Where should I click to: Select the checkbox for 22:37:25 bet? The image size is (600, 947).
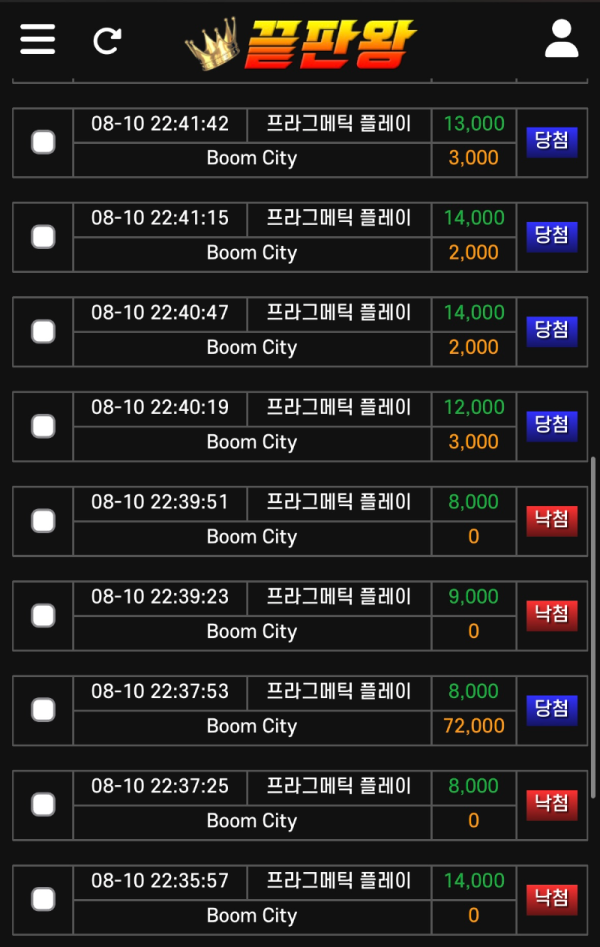43,805
